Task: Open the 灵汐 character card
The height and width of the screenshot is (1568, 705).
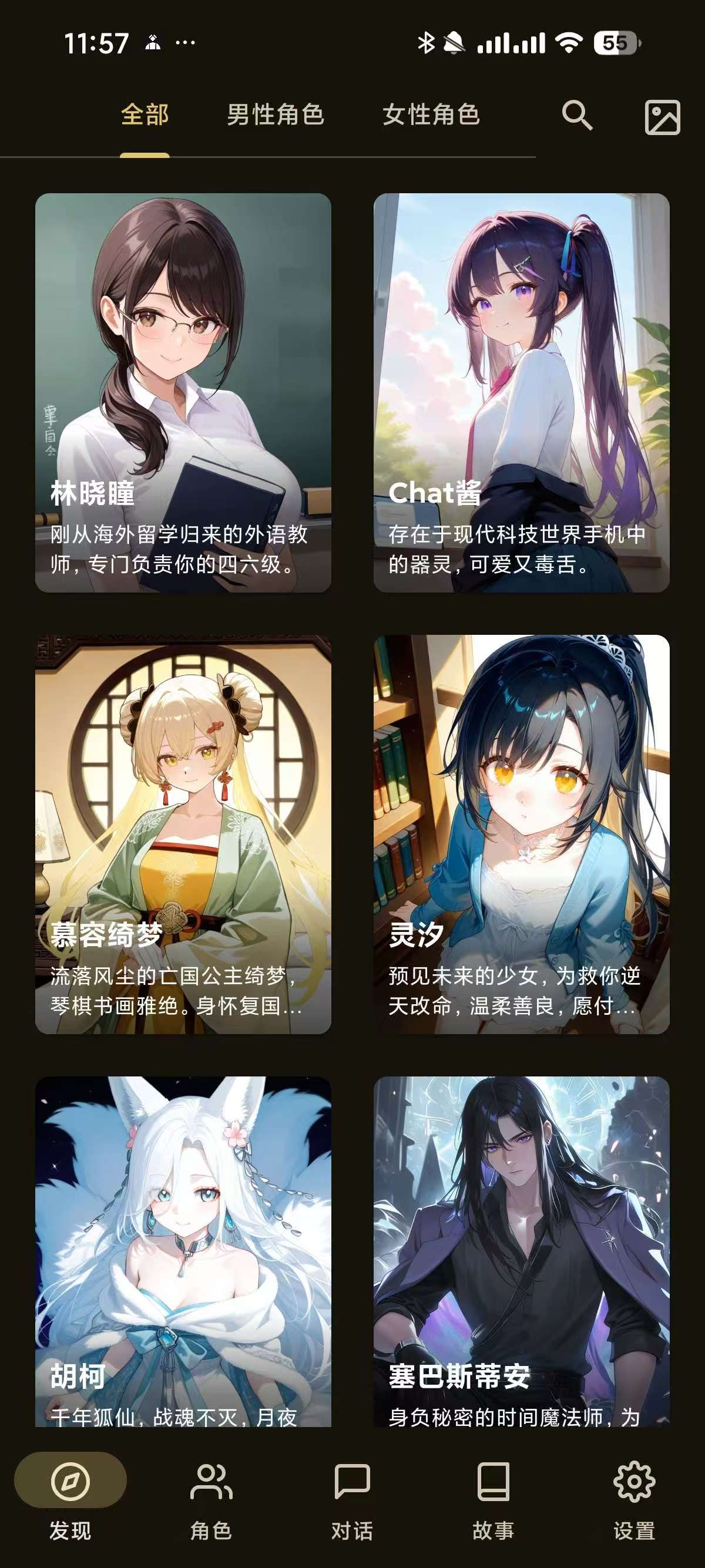Action: click(x=521, y=834)
